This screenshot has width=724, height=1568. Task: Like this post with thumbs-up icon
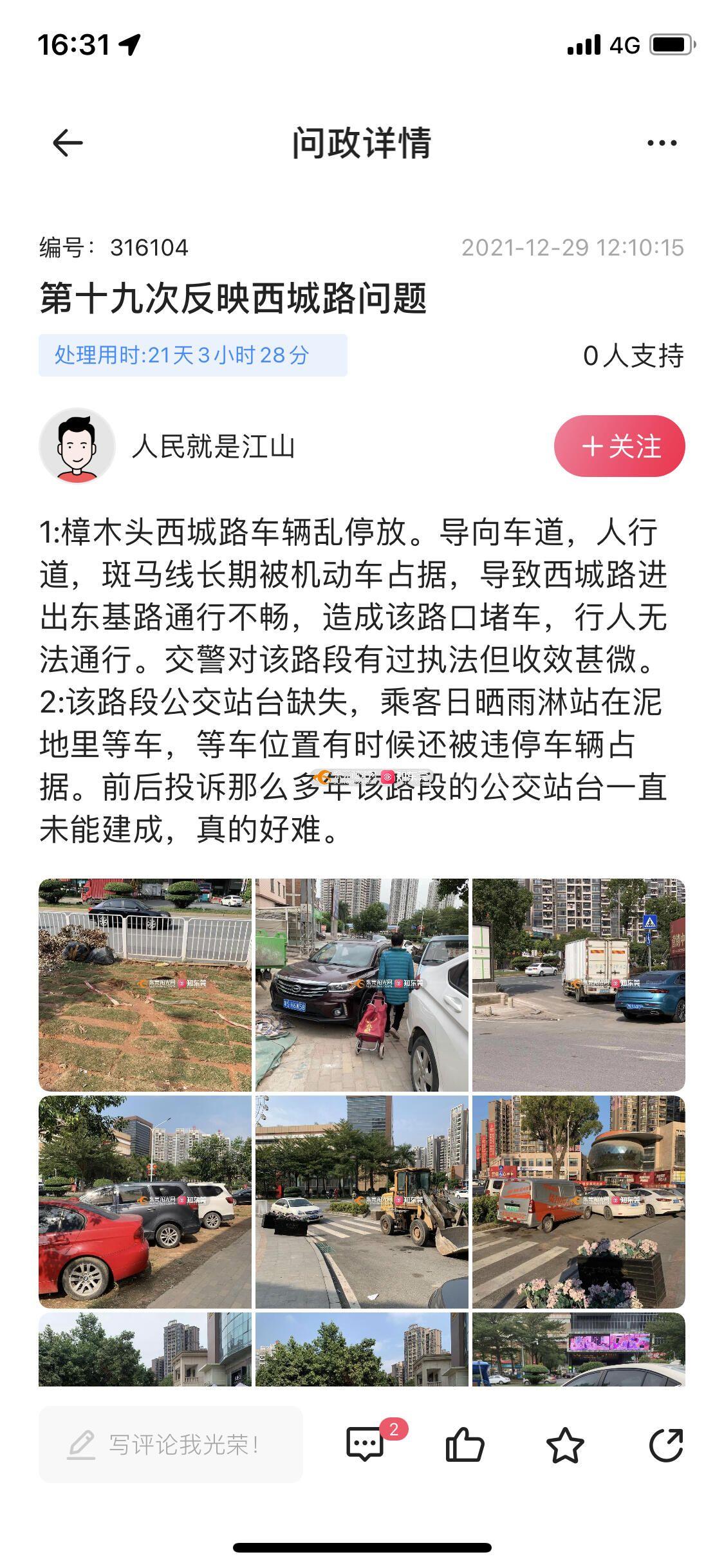[465, 1445]
